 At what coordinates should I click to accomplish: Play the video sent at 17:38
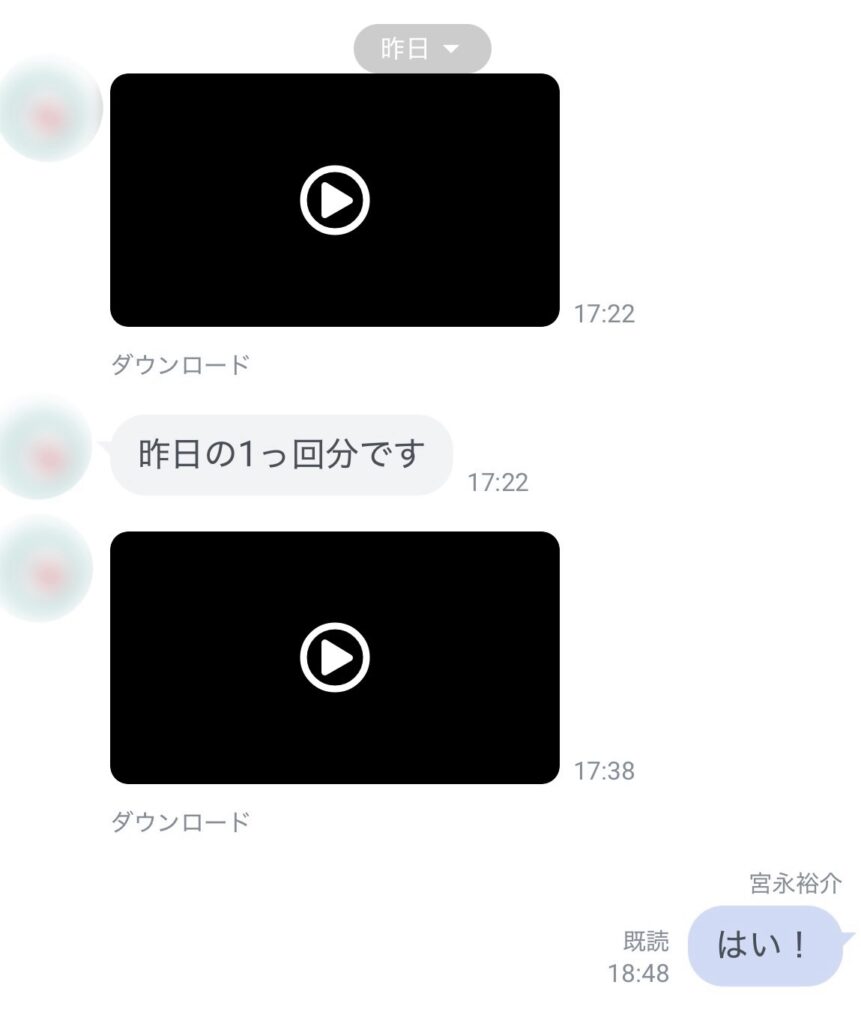[x=335, y=657]
